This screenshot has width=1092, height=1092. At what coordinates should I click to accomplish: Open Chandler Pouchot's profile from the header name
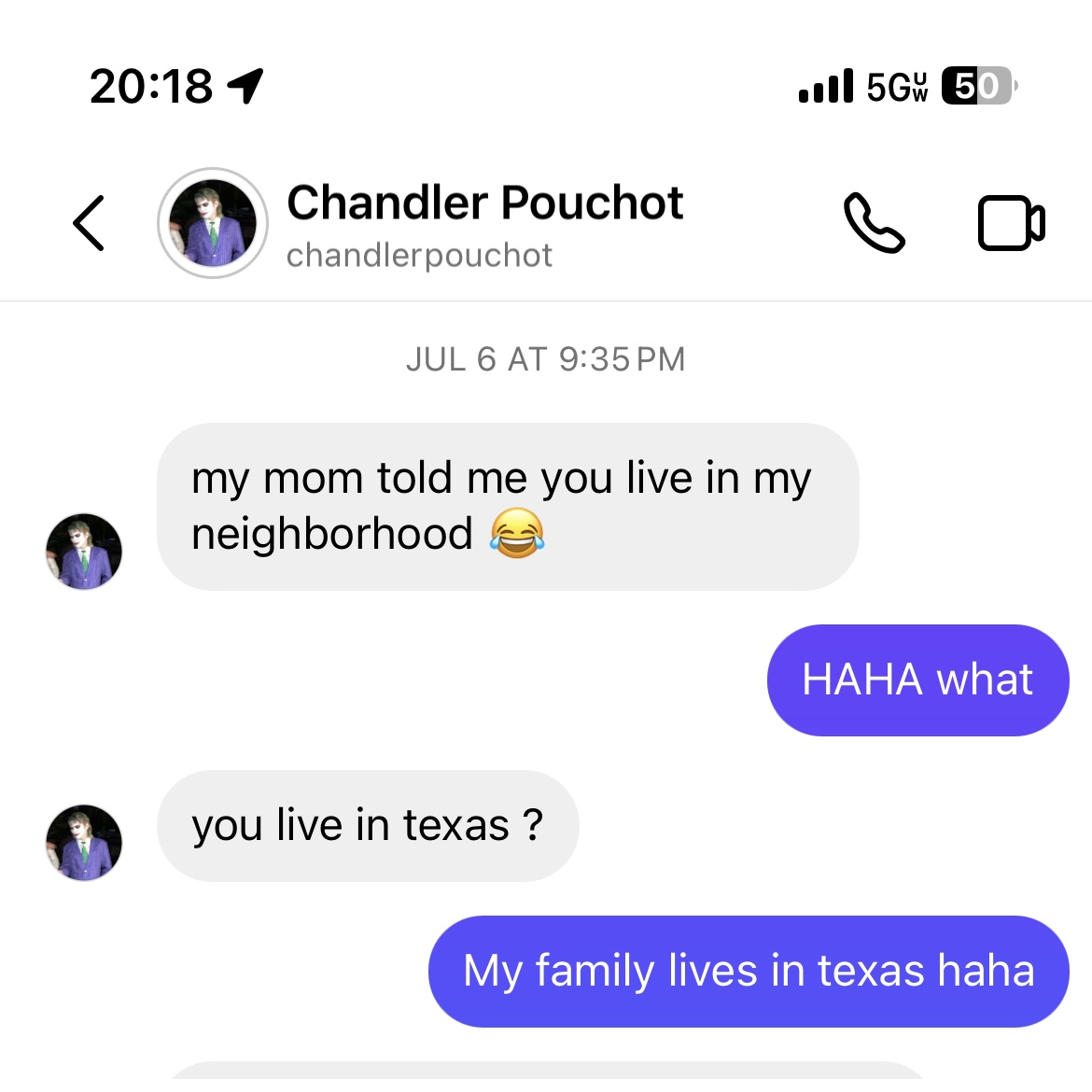coord(484,203)
